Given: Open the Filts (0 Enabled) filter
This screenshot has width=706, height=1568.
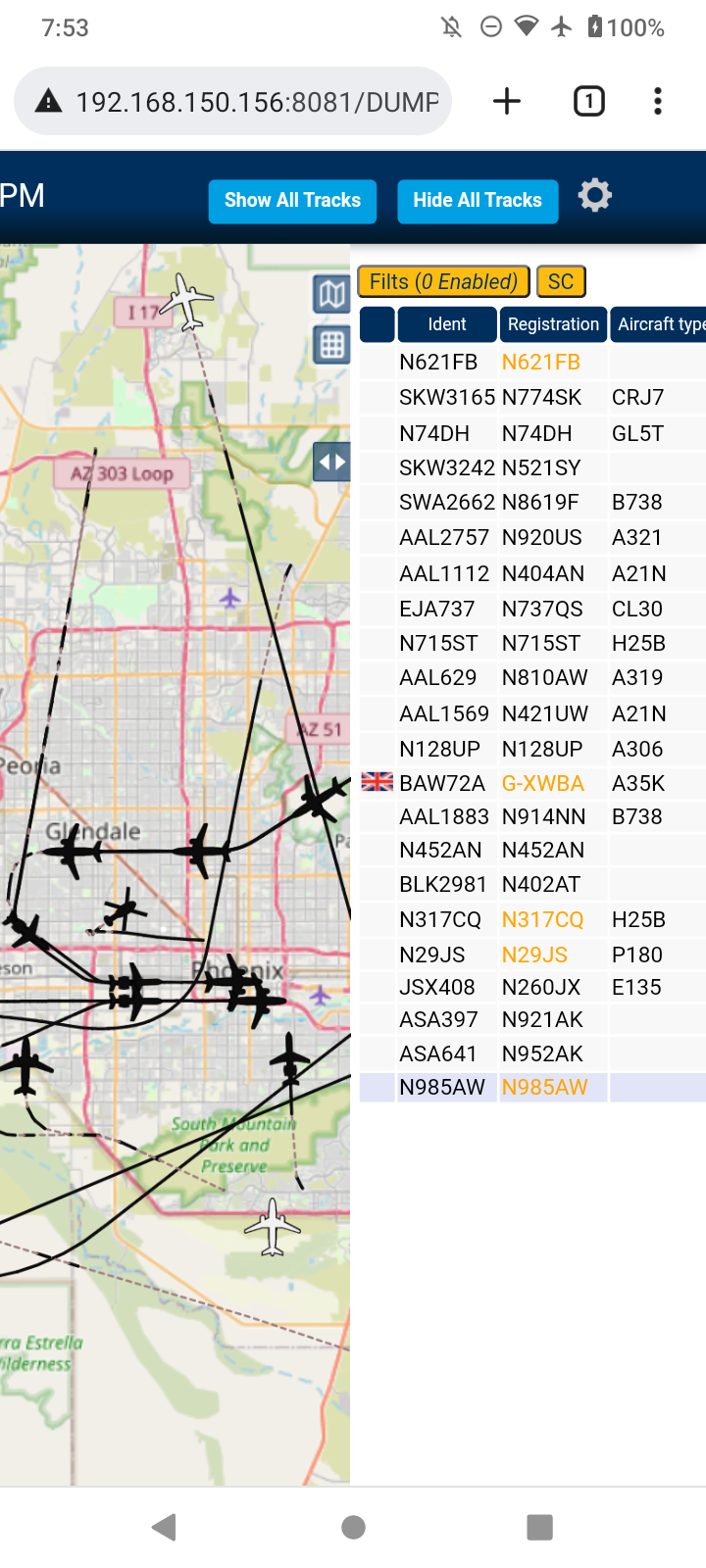Looking at the screenshot, I should (444, 282).
